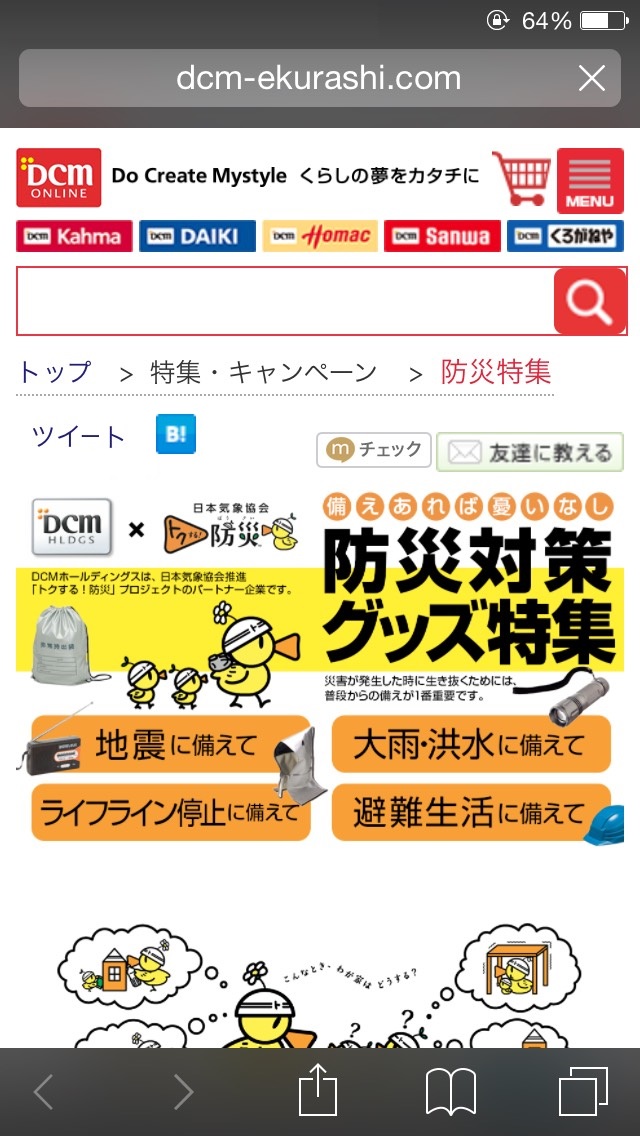Visit the DAIKI store link

197,236
